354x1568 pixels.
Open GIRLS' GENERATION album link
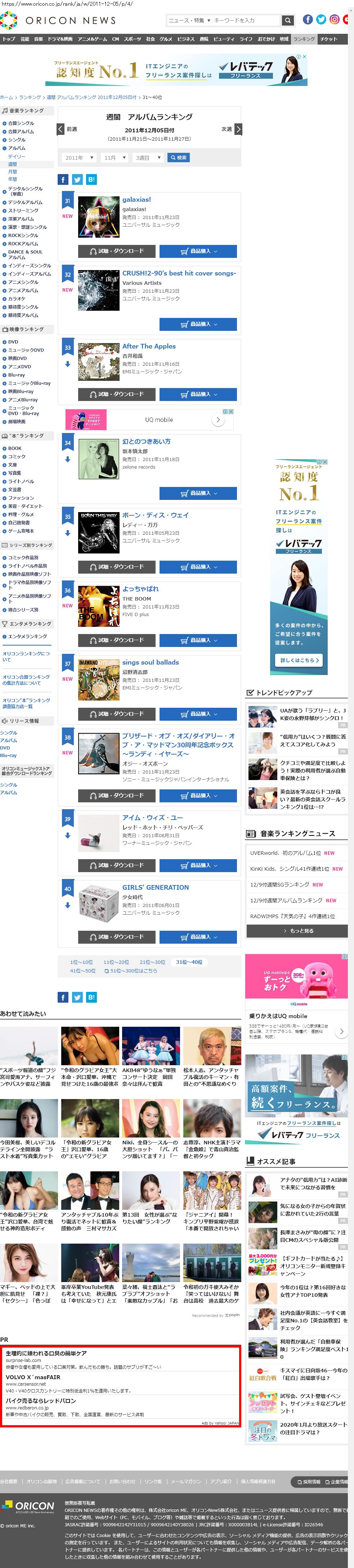[155, 888]
